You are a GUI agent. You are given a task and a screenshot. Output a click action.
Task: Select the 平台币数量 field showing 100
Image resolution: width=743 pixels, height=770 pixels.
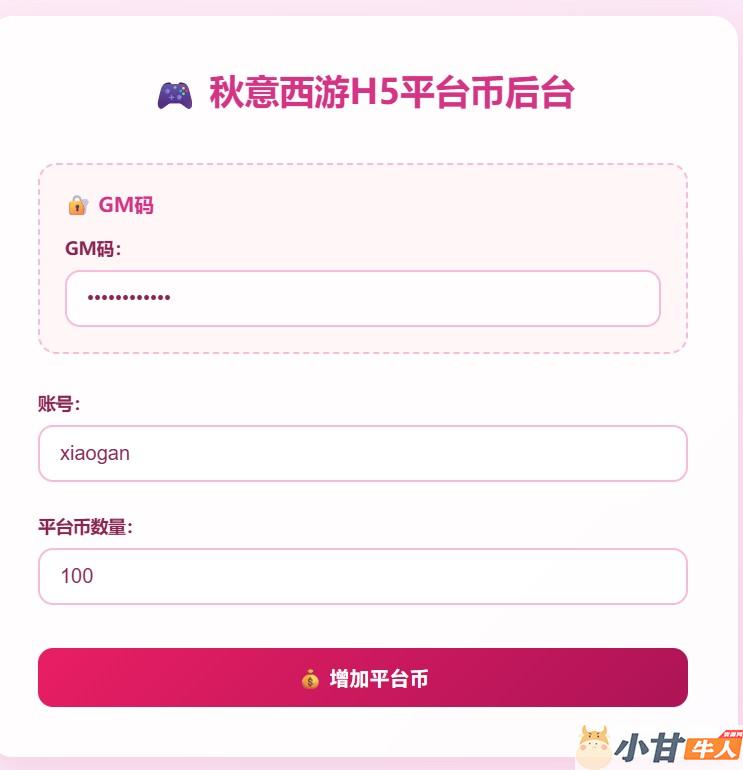coord(362,576)
